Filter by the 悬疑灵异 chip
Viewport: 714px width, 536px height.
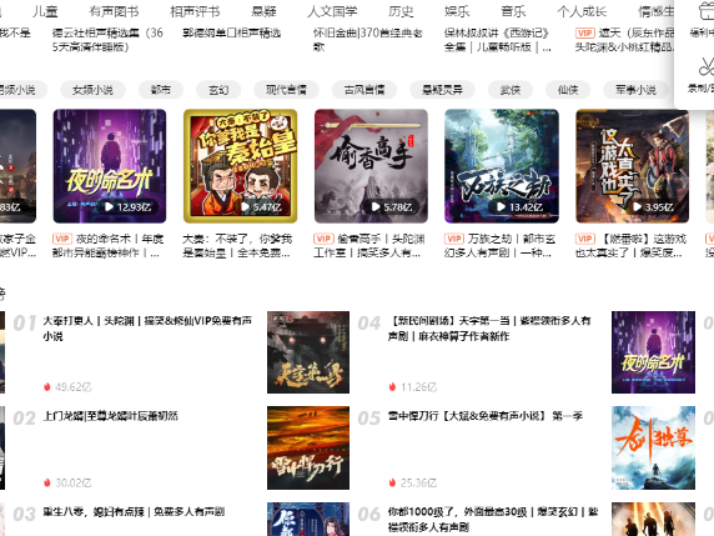[x=442, y=90]
